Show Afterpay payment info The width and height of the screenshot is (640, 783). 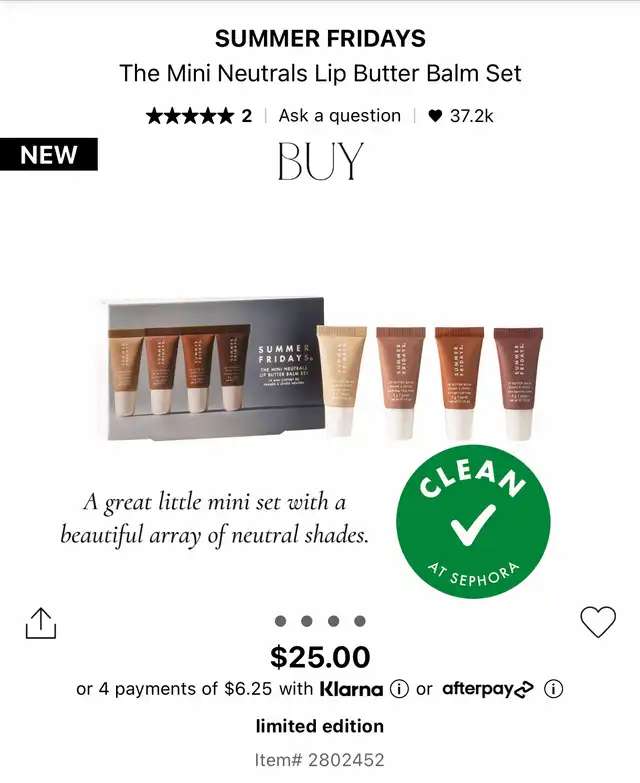(x=555, y=689)
